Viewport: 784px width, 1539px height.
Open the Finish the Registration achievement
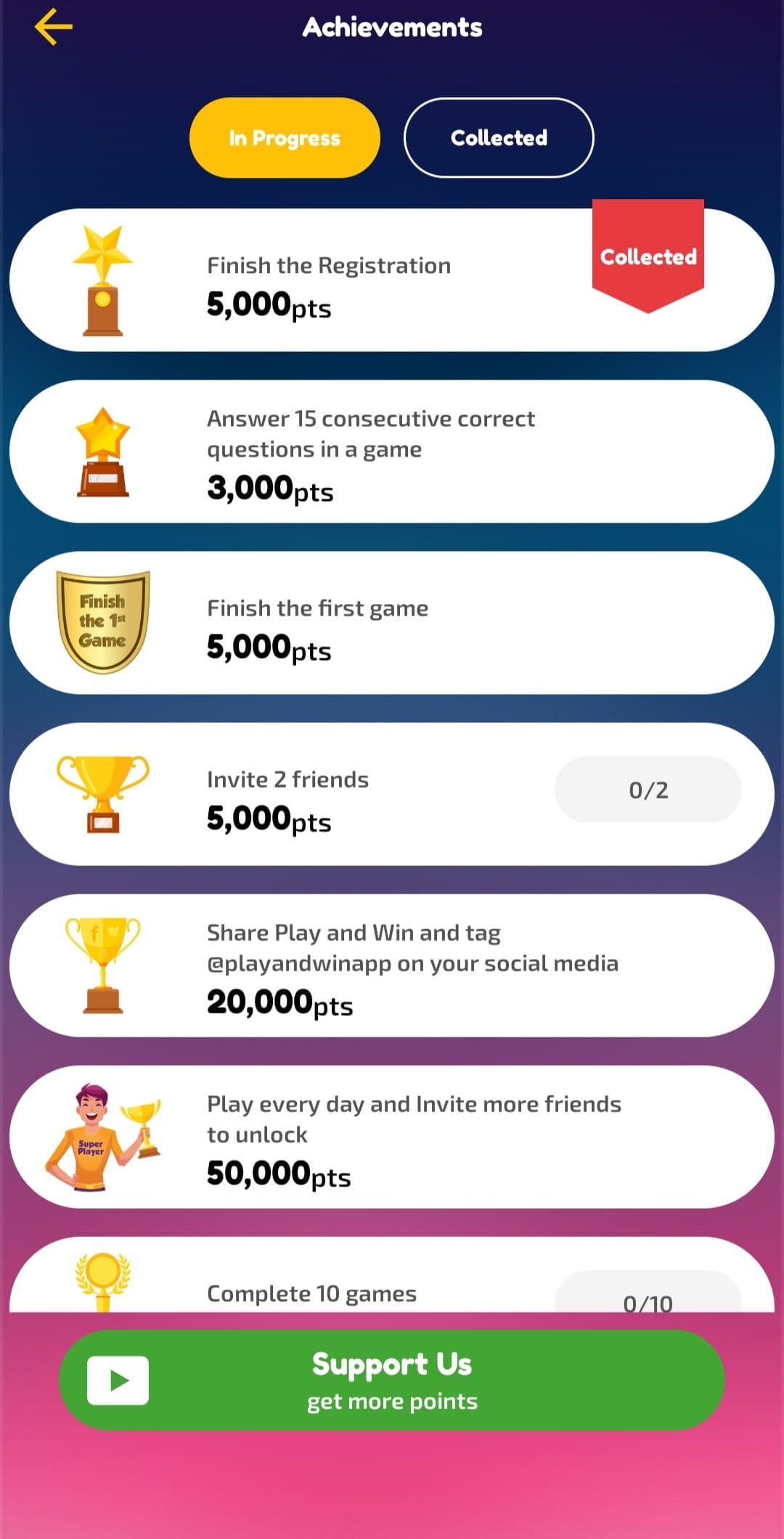click(x=392, y=280)
